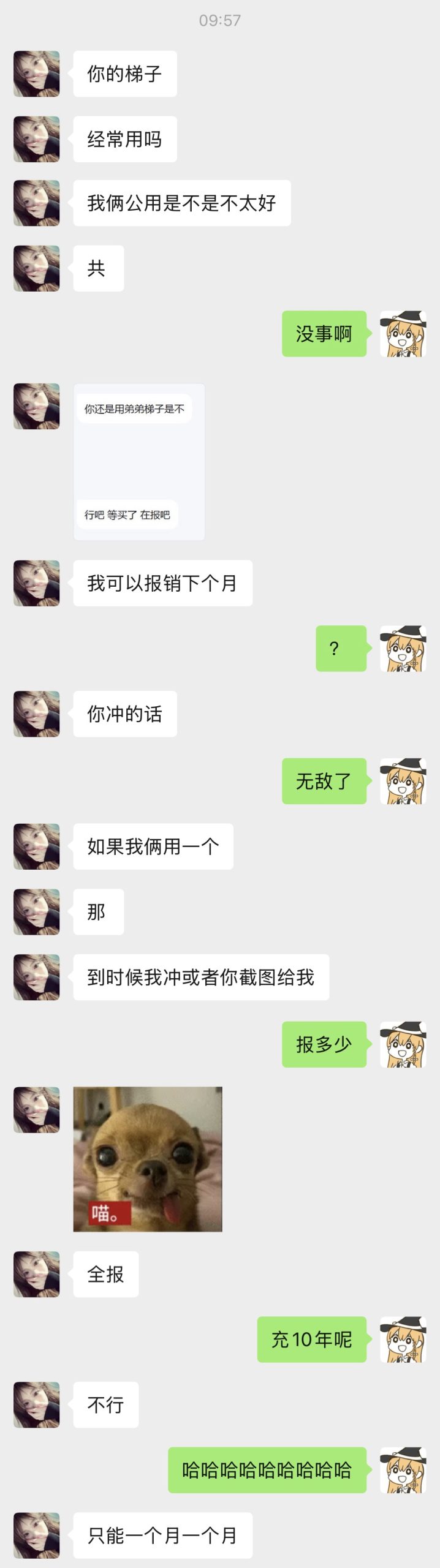Screen dimensions: 440x1568
Task: Tap own avatar next to "充10年呢"
Action: (x=403, y=1340)
